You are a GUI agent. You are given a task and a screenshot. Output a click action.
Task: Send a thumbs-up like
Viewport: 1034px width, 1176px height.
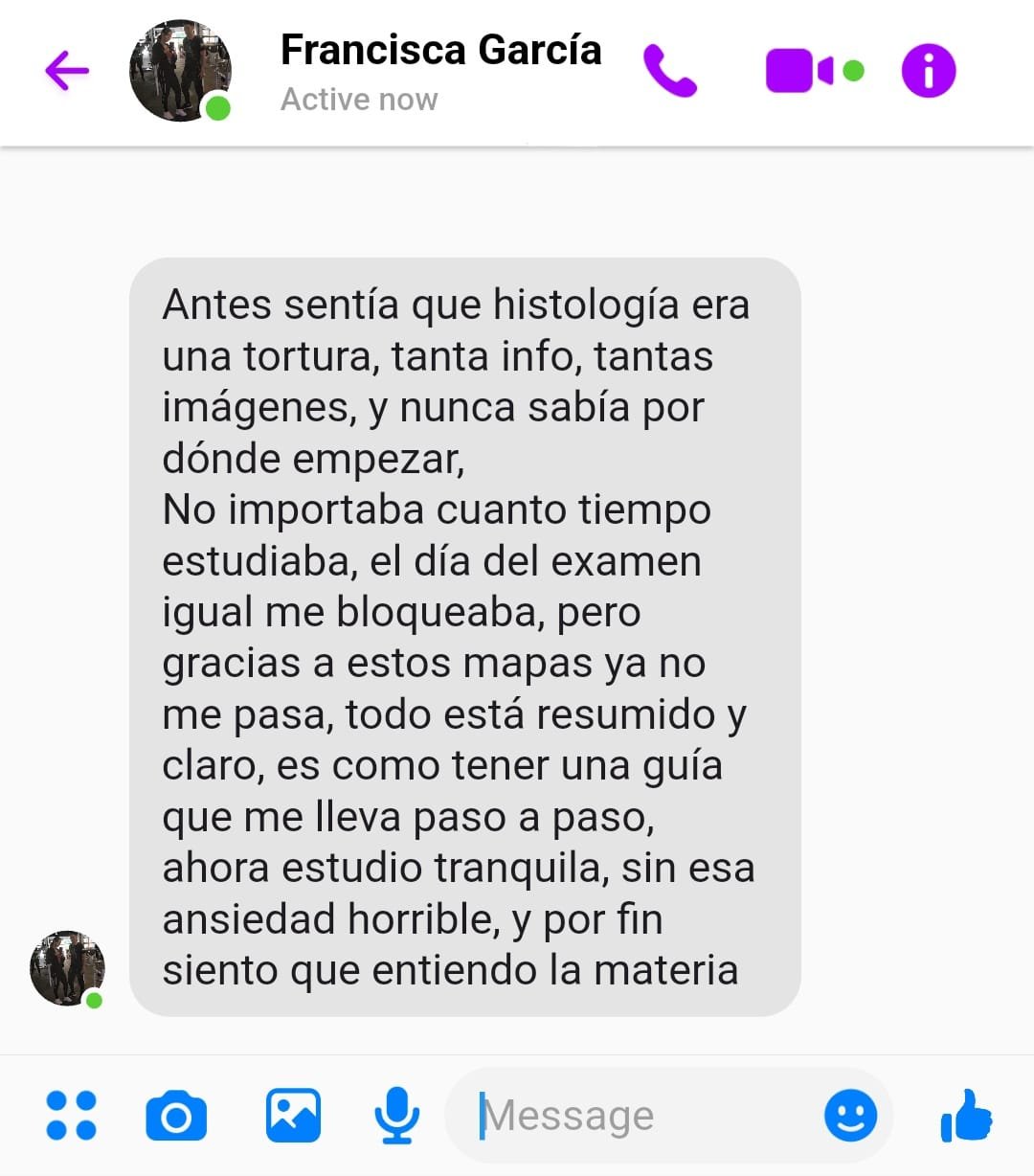point(966,1116)
